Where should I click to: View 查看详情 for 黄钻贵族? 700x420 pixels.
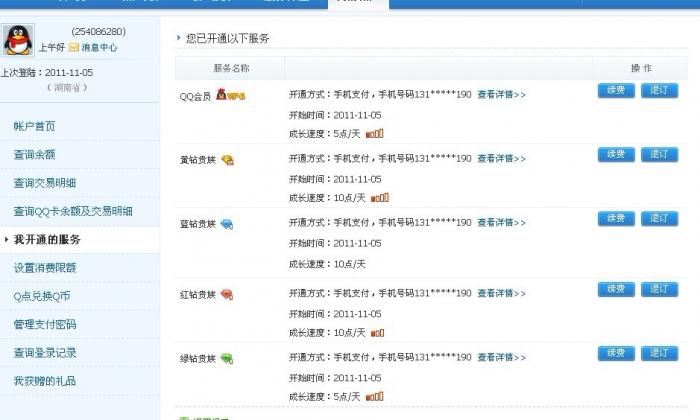click(x=501, y=158)
